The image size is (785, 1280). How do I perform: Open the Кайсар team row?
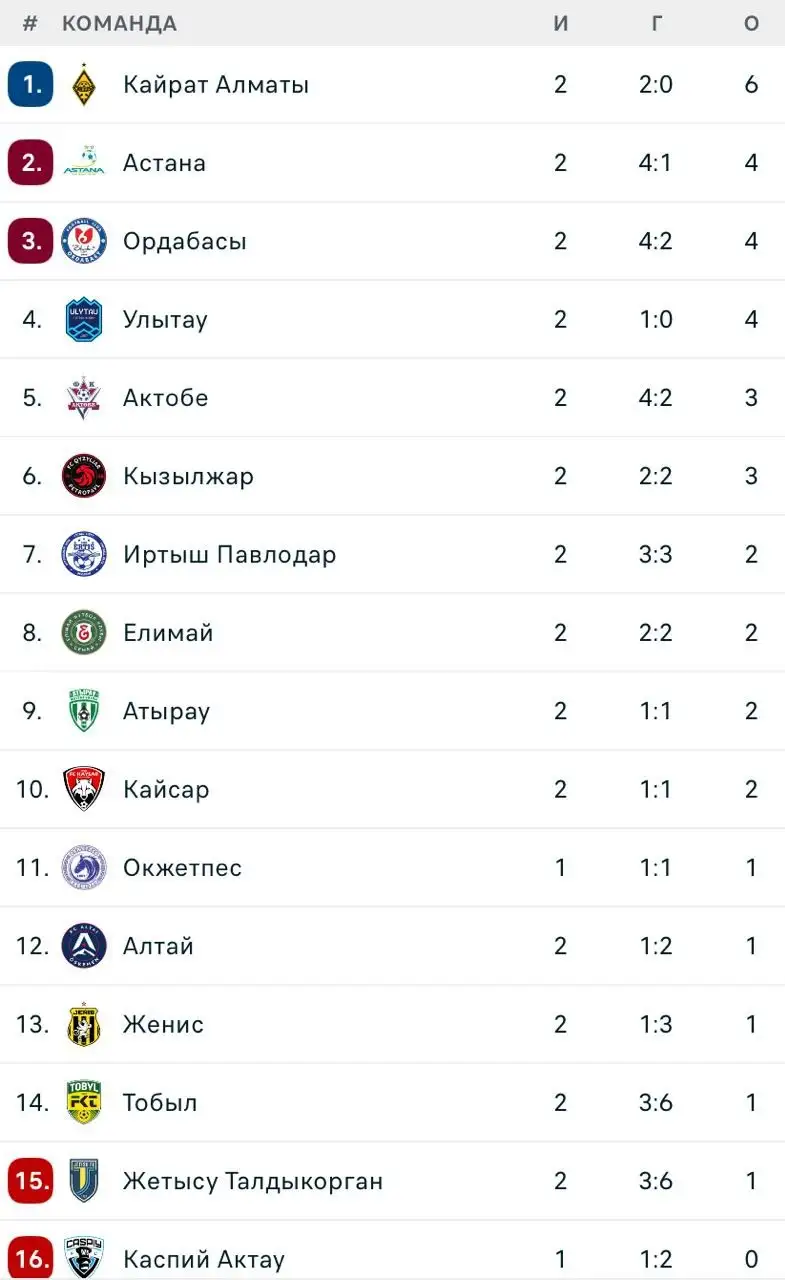(x=166, y=789)
